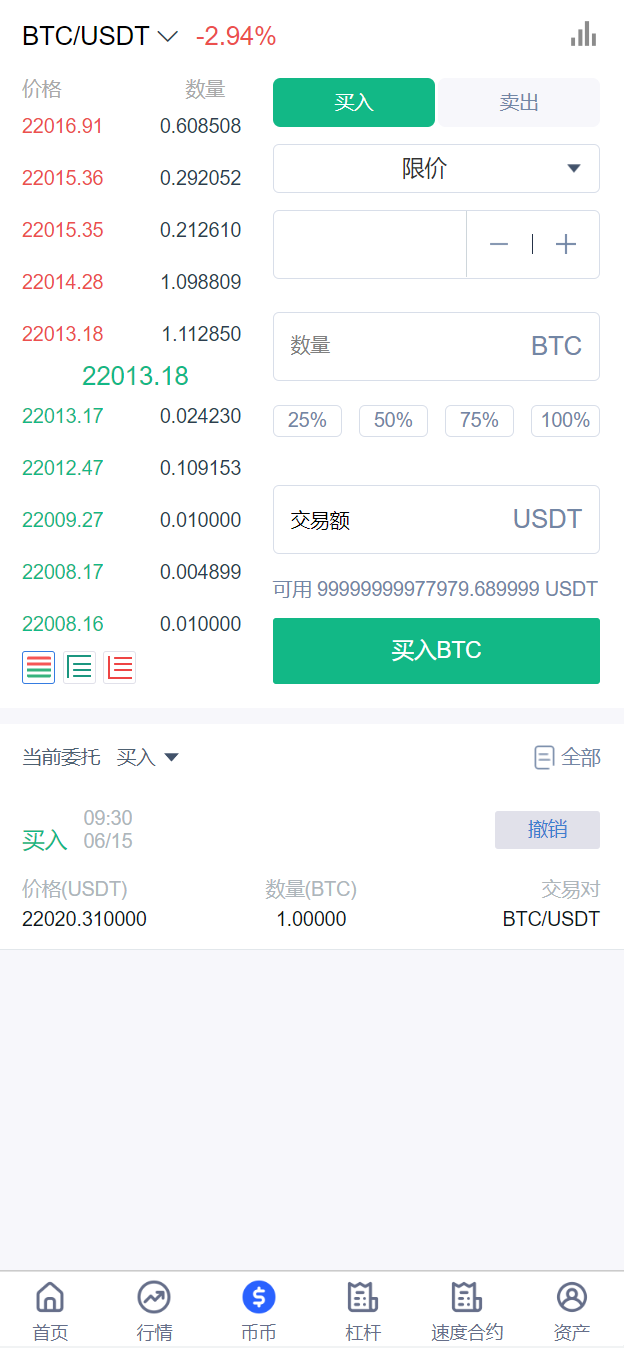
Task: Show buy orders only in order book
Action: click(x=79, y=667)
